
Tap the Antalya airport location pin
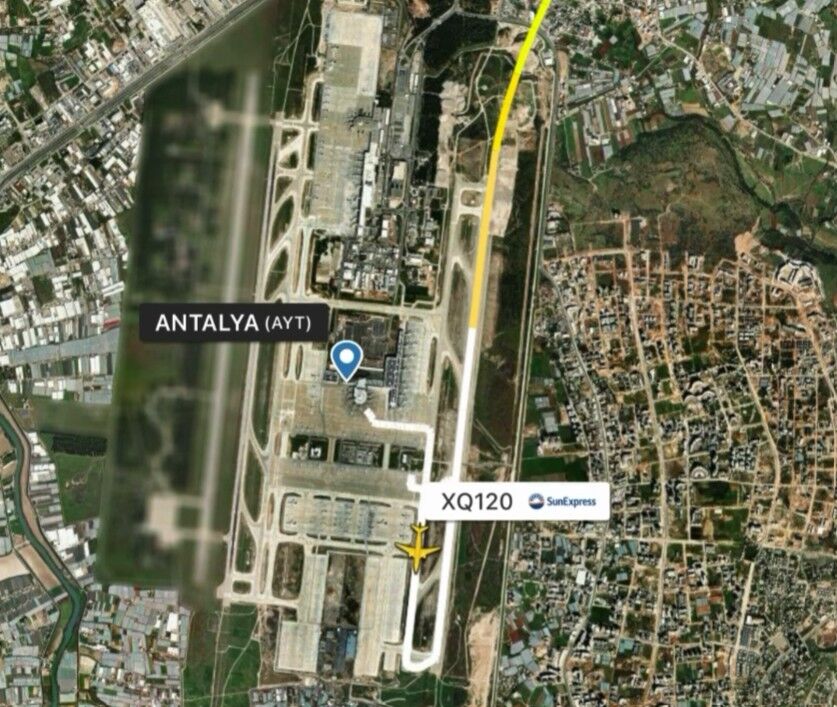tap(346, 360)
